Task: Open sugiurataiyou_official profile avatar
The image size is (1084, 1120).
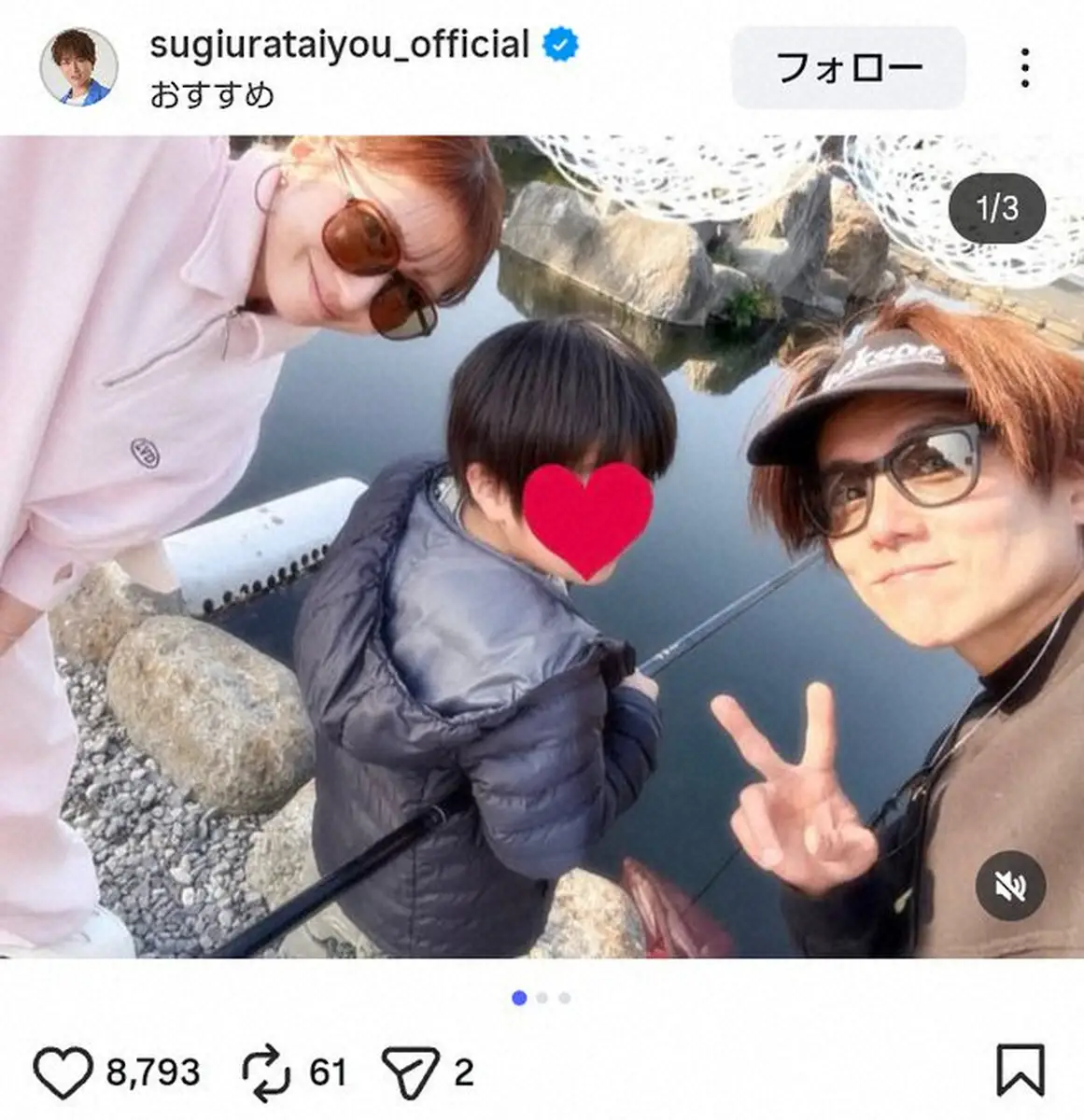Action: 78,66
